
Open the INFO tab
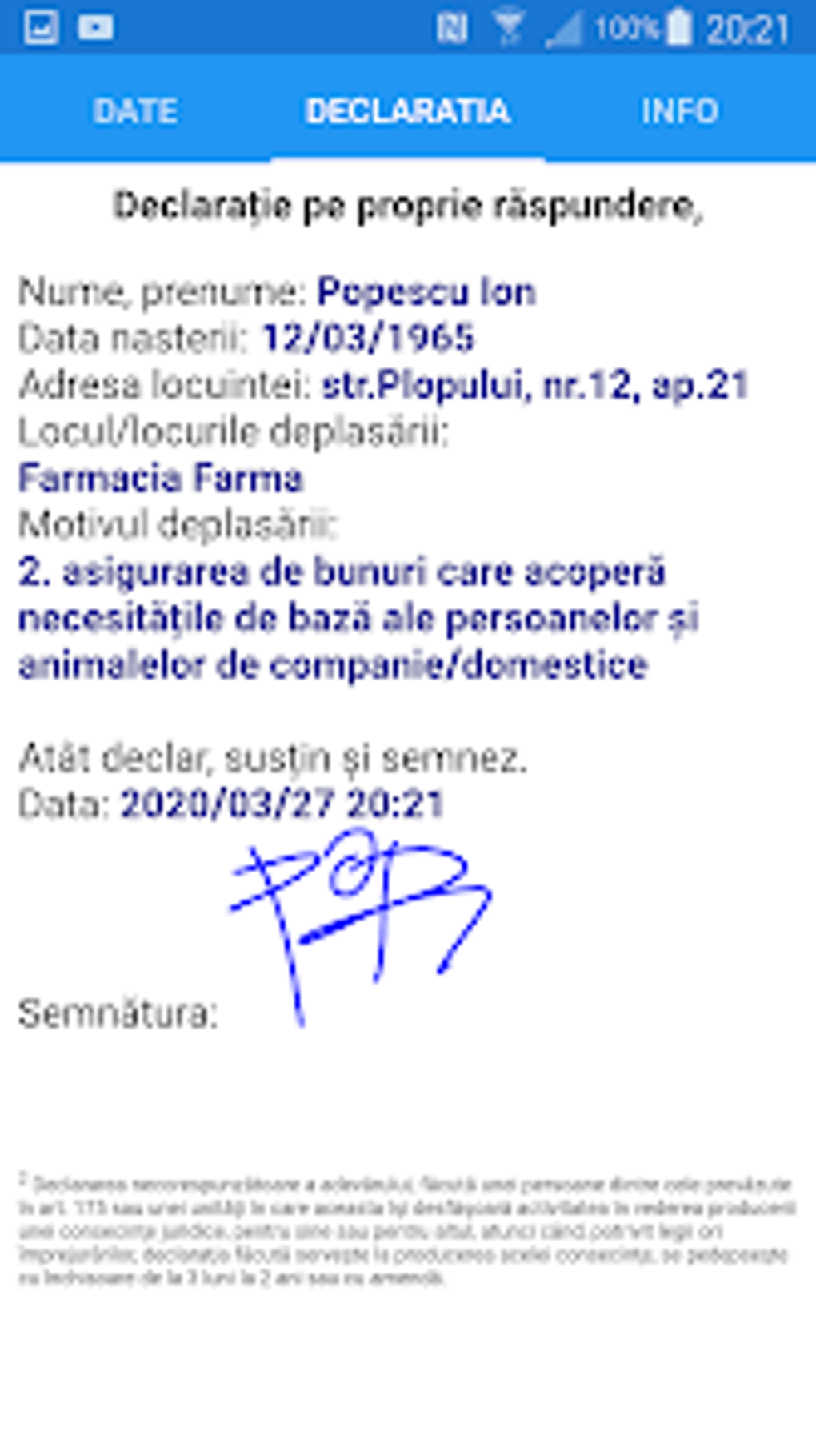point(682,110)
